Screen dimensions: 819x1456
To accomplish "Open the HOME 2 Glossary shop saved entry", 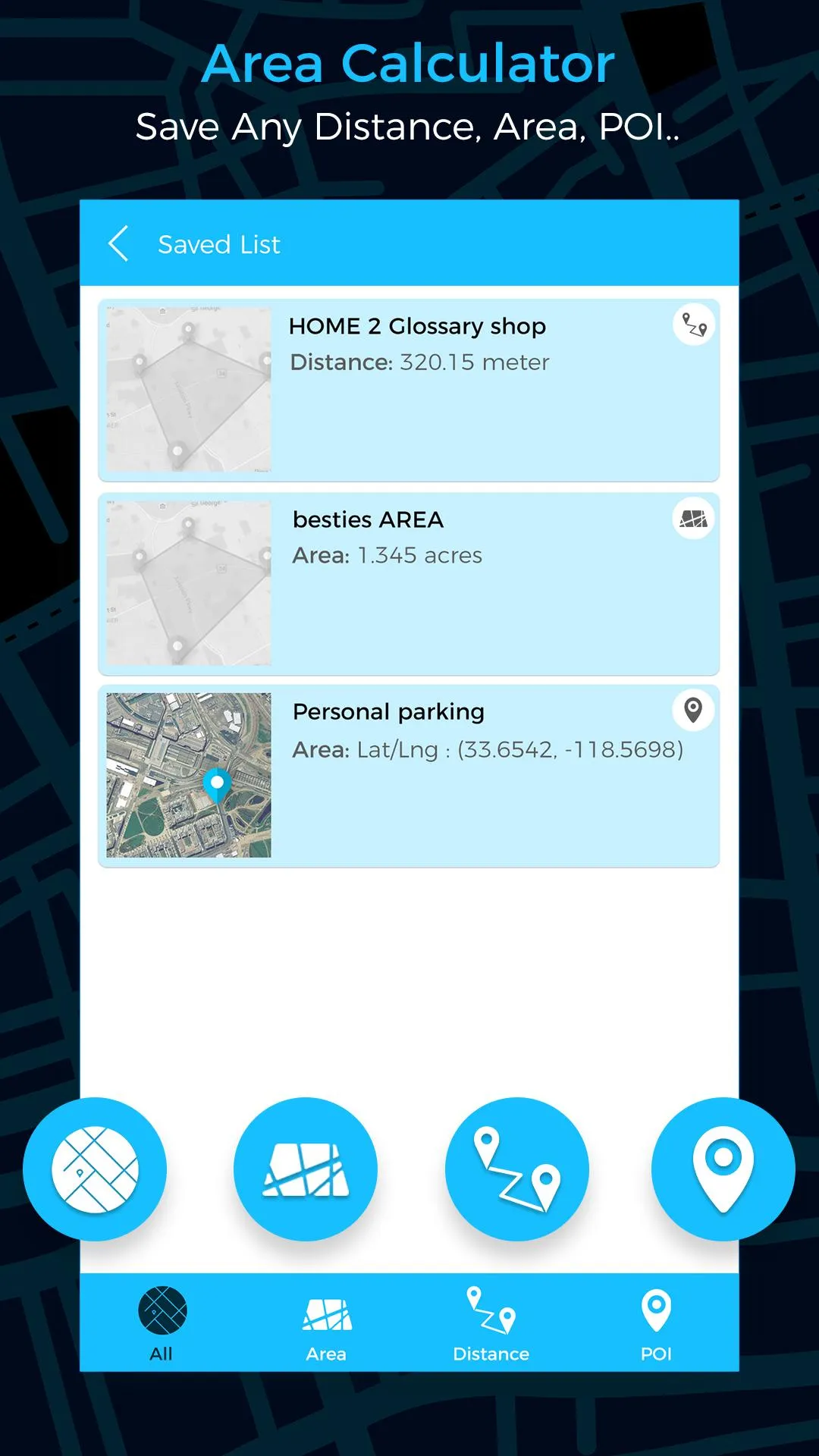I will (409, 387).
